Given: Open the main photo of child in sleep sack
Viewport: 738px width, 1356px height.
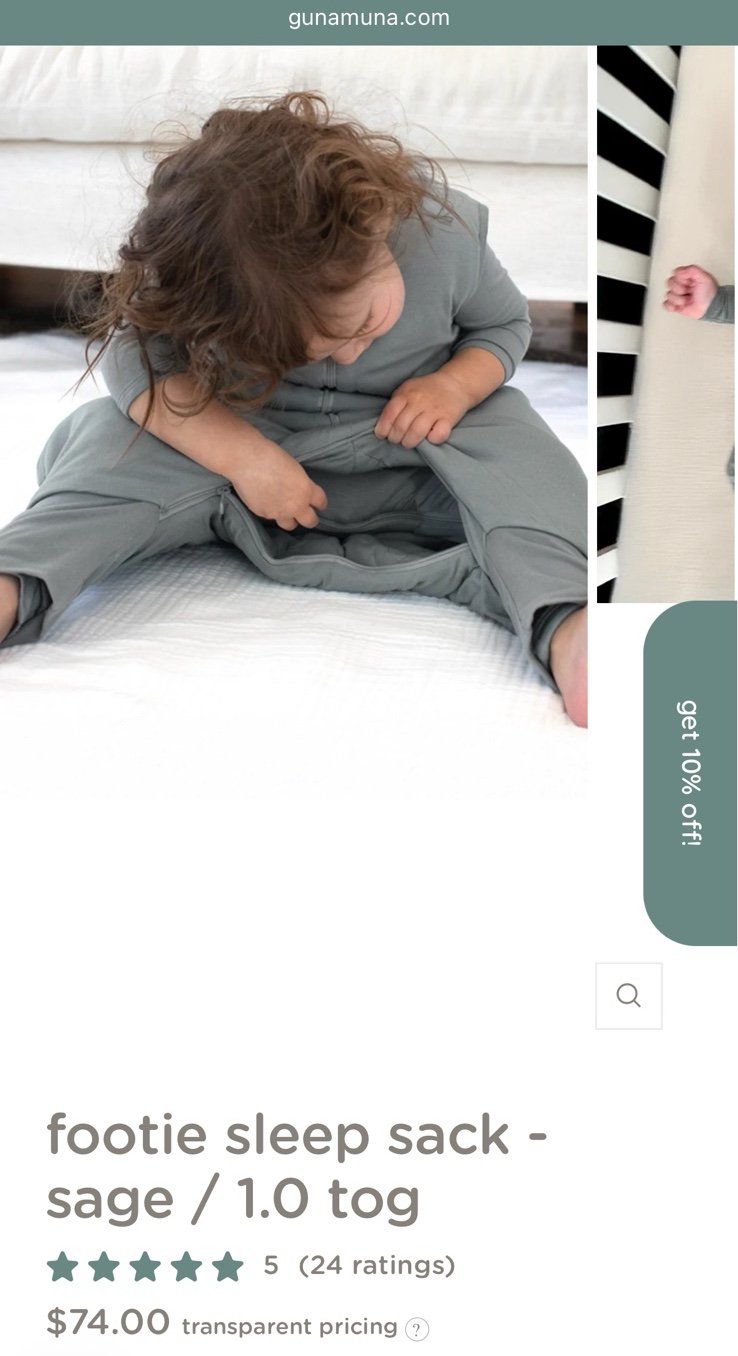Looking at the screenshot, I should coord(293,400).
